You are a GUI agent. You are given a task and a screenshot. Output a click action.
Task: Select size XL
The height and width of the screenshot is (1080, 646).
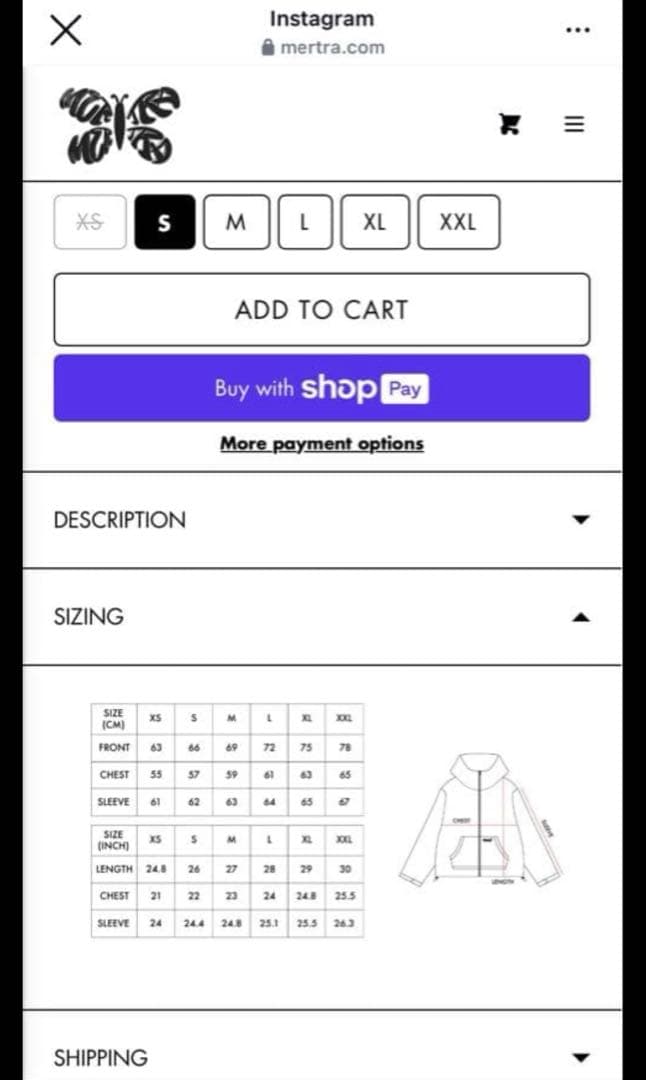pyautogui.click(x=374, y=222)
